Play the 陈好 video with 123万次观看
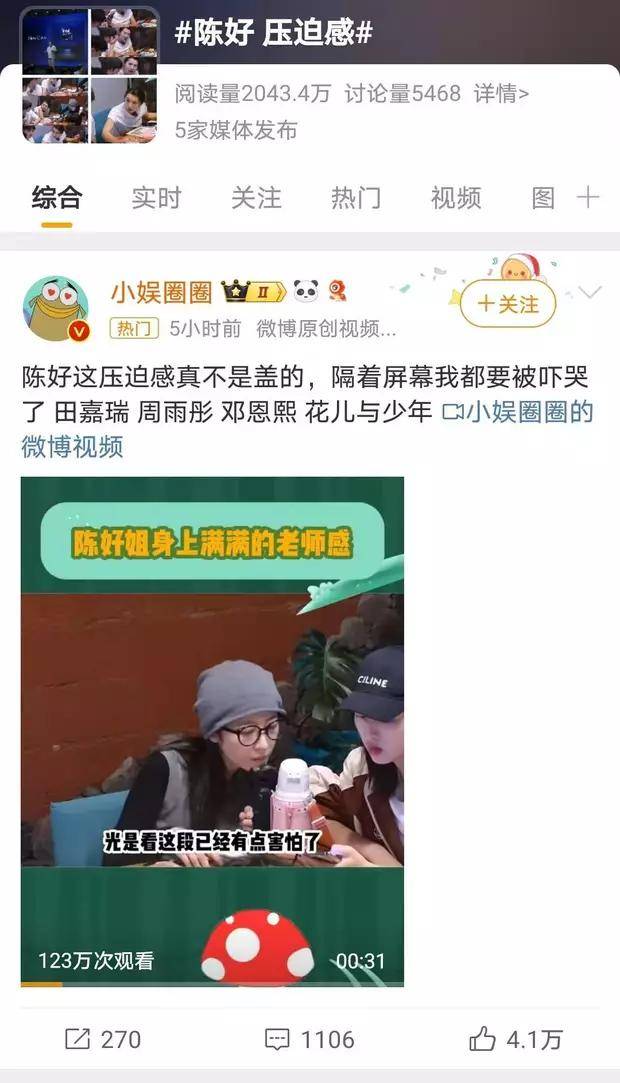 point(212,731)
